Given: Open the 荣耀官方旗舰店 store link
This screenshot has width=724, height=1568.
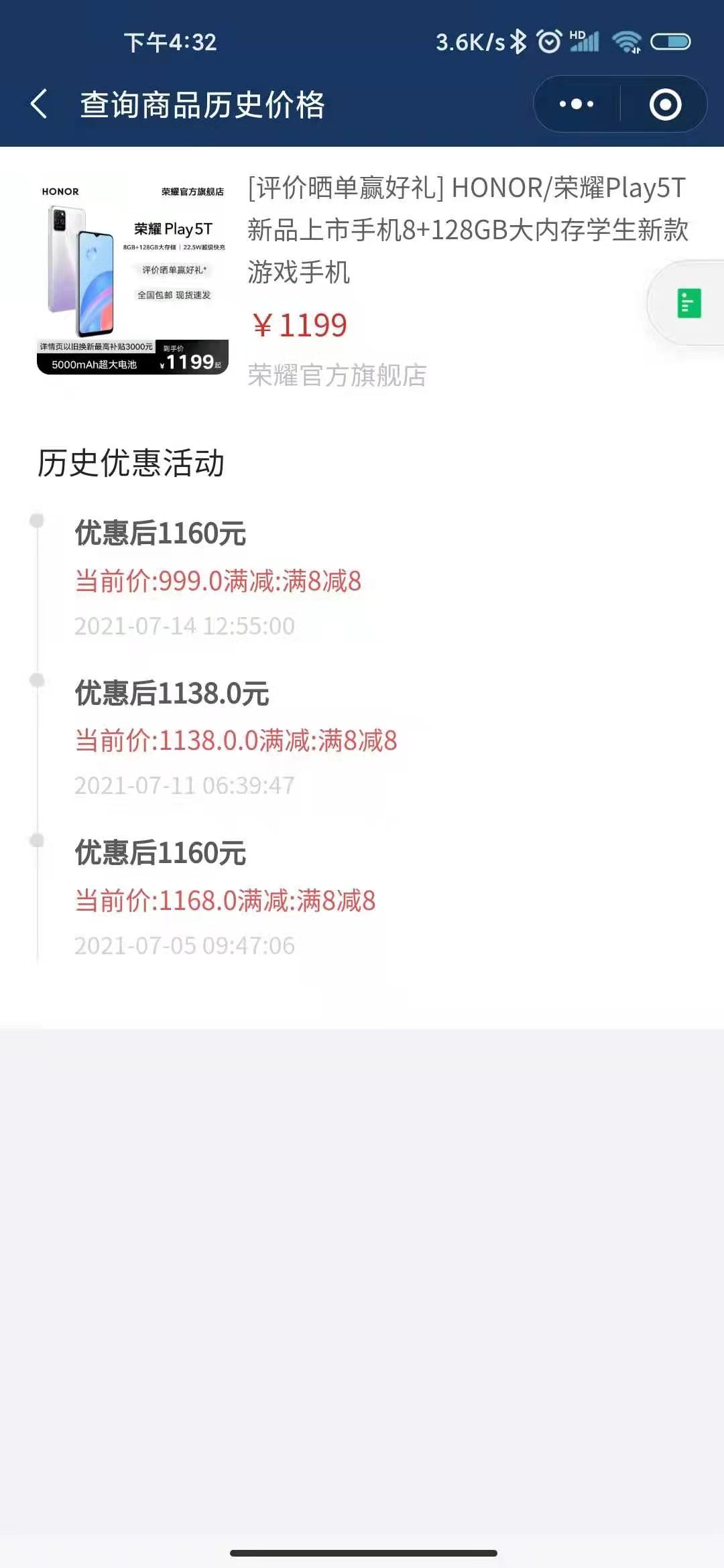Looking at the screenshot, I should click(x=337, y=376).
